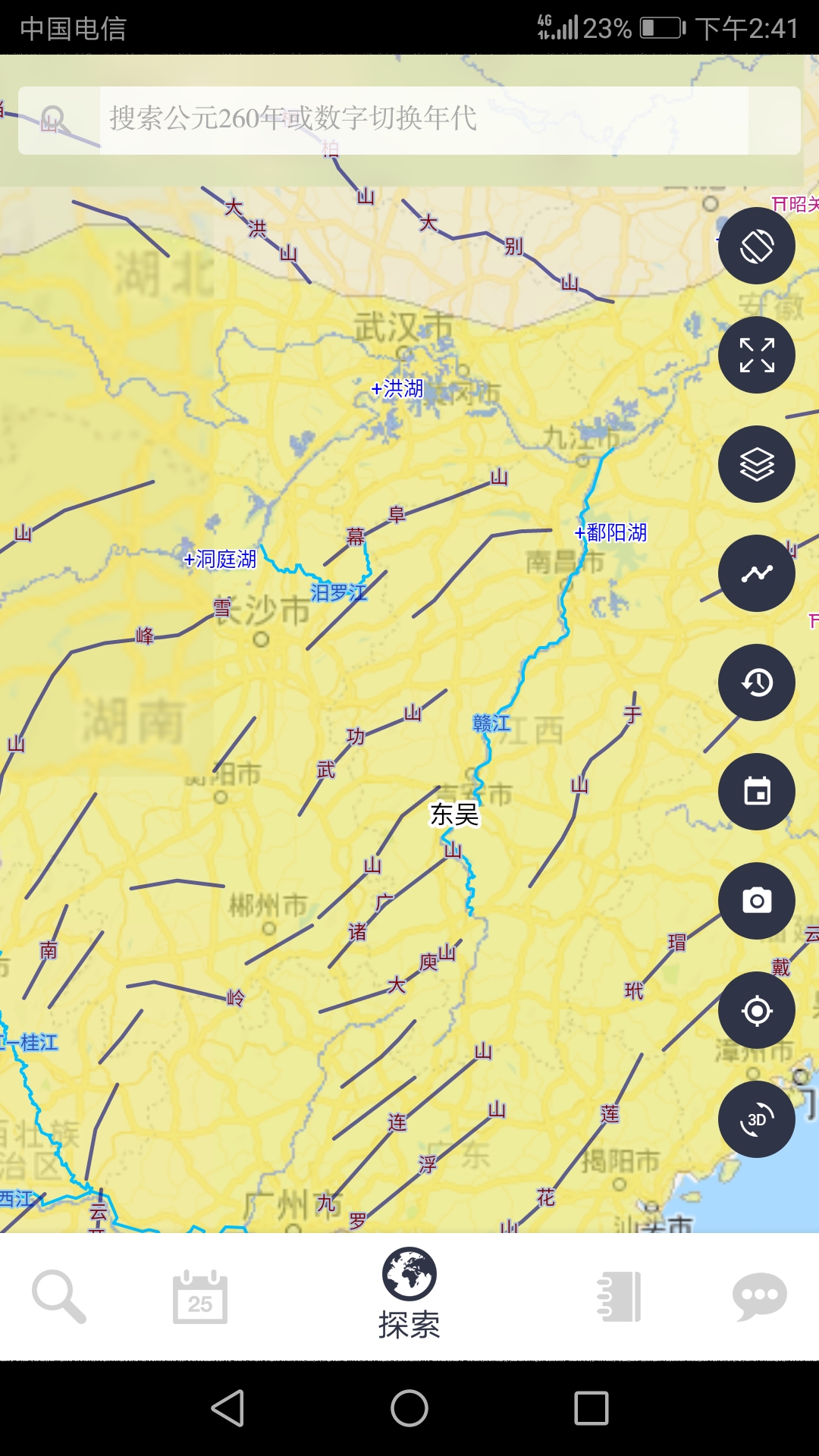Open the notebook tab
The width and height of the screenshot is (819, 1456).
point(619,1297)
